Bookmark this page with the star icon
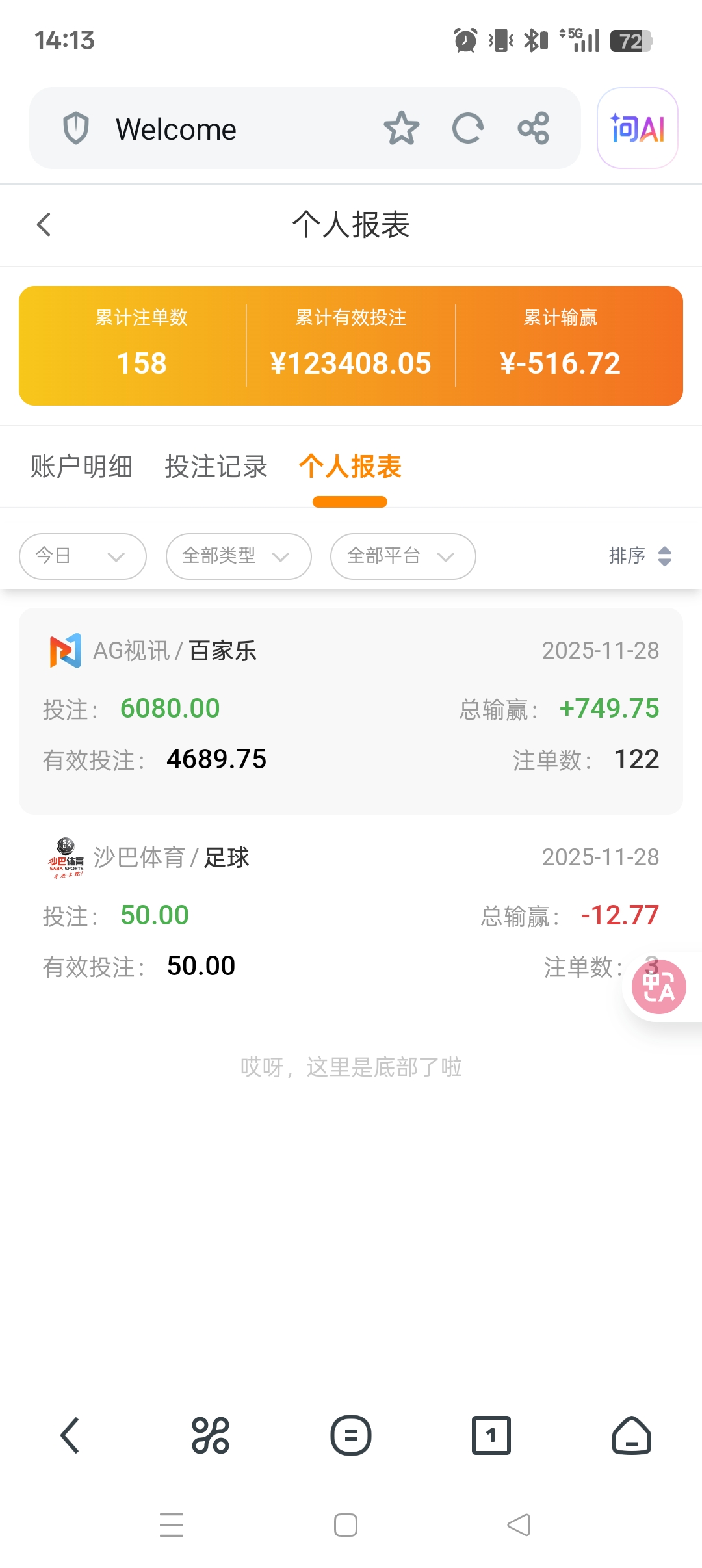 [401, 128]
